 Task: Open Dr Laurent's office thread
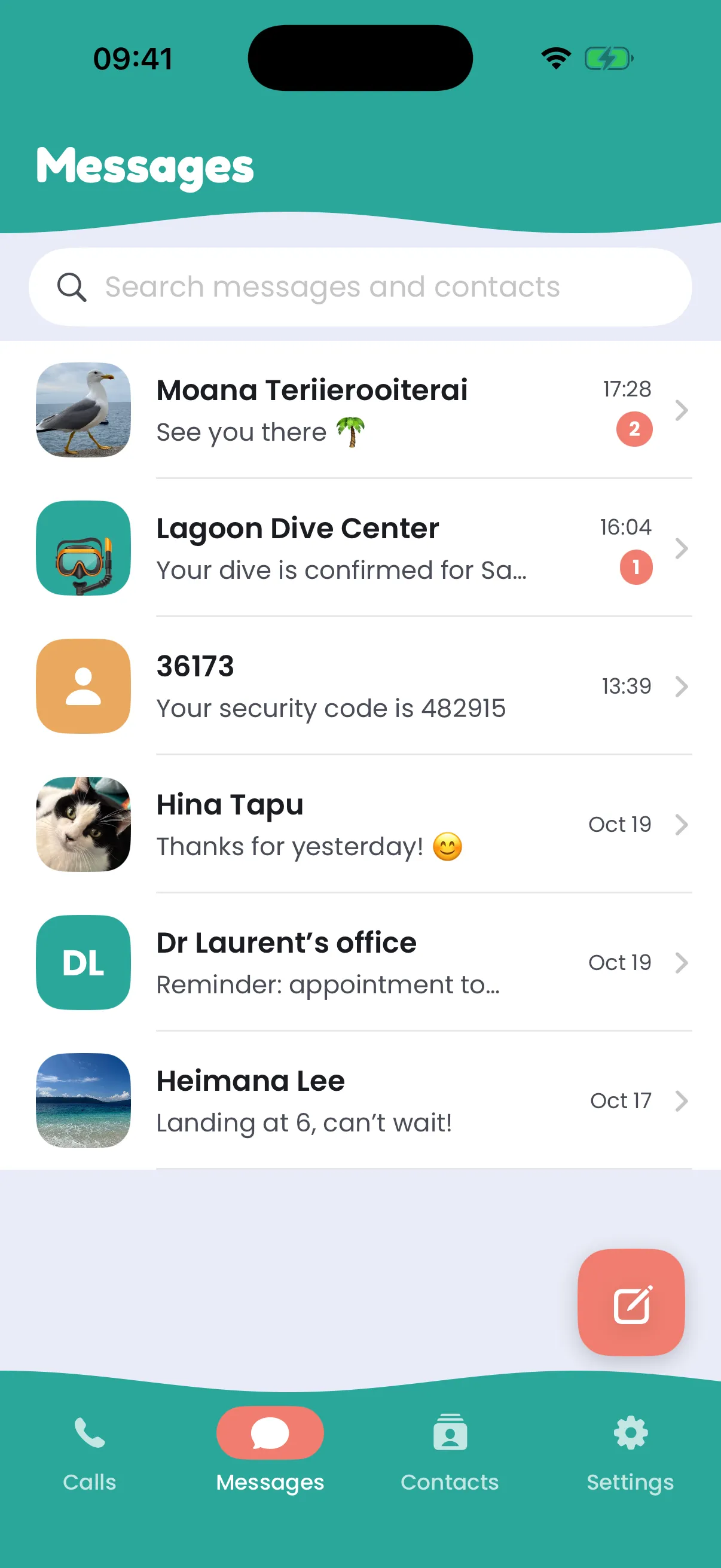(360, 962)
